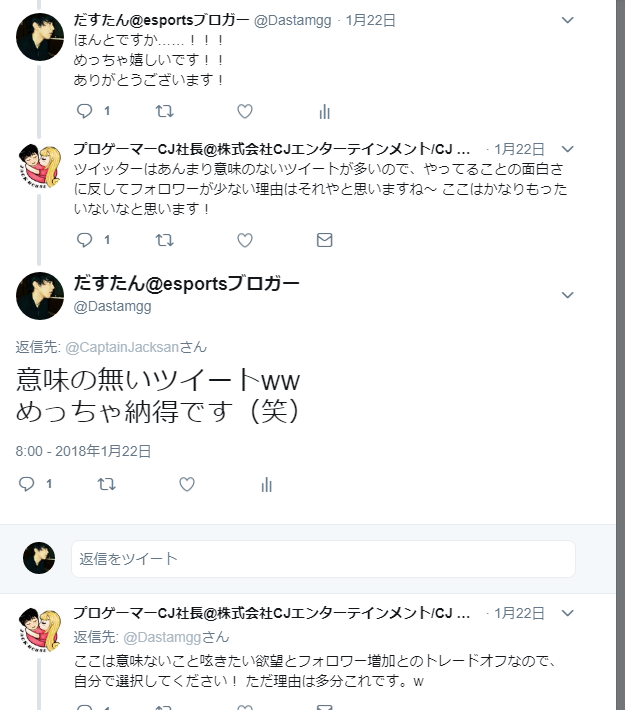Reply to the main 意味の無いツイート tweet
625x710 pixels.
click(x=27, y=484)
